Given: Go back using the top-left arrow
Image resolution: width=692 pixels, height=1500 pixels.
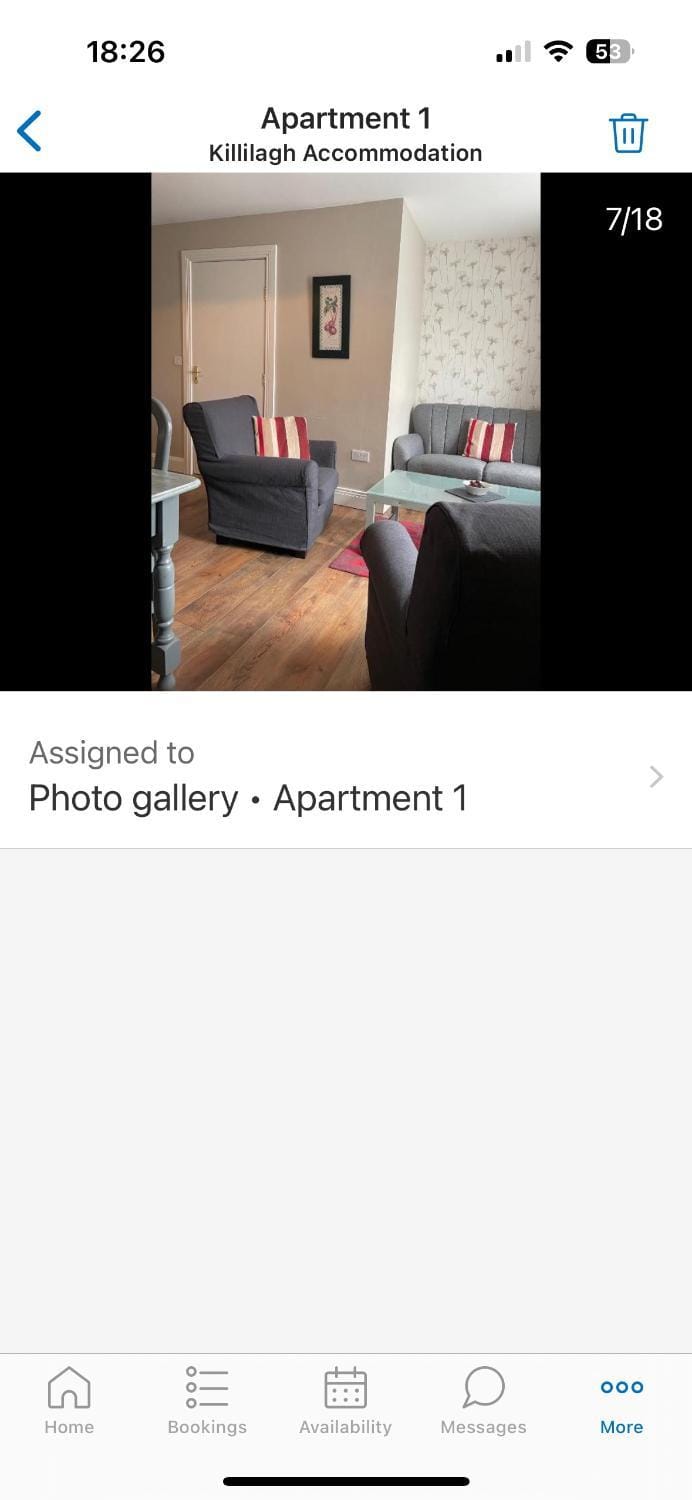Looking at the screenshot, I should pyautogui.click(x=30, y=132).
